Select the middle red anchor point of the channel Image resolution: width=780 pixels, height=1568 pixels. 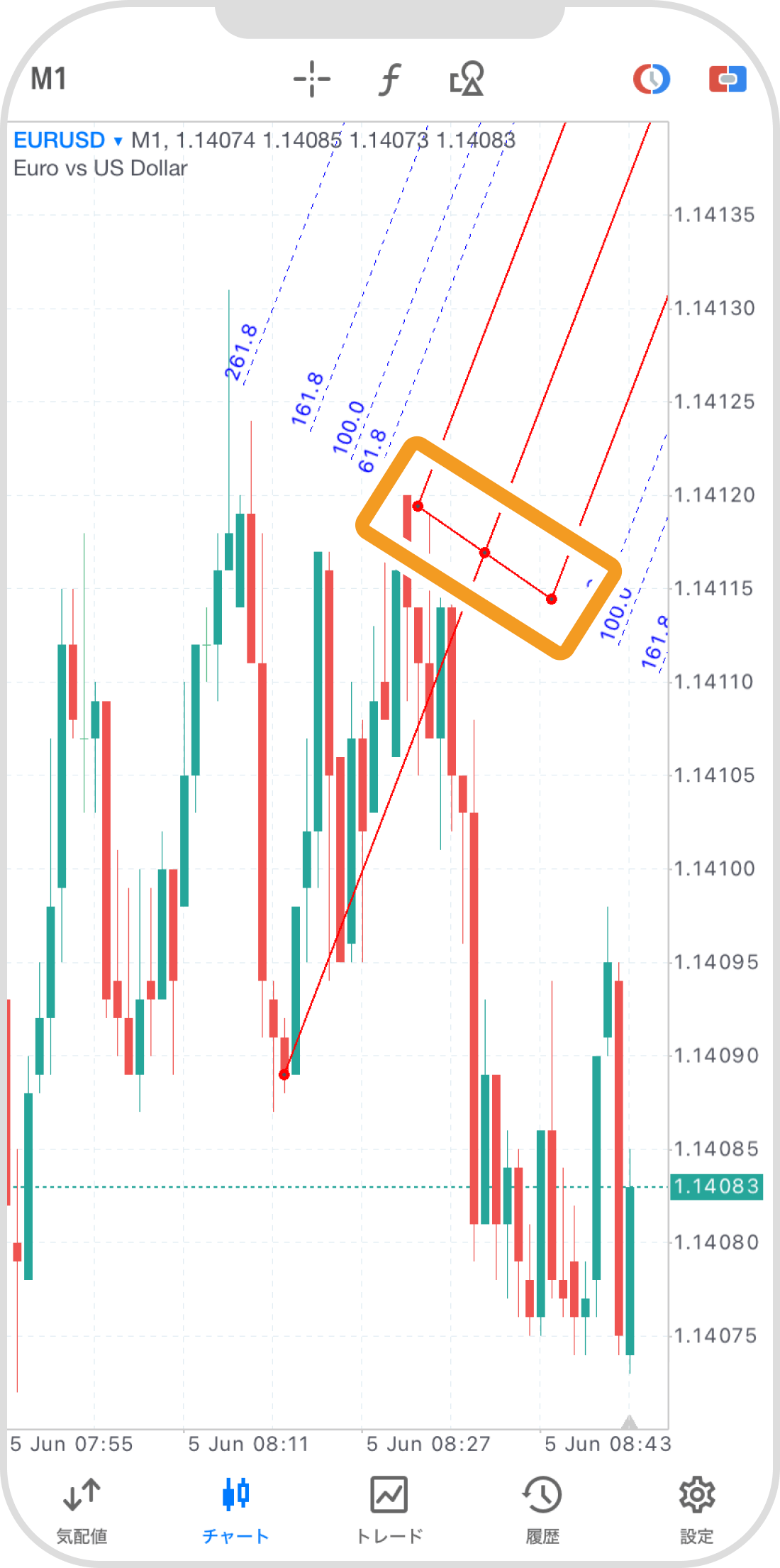coord(484,553)
